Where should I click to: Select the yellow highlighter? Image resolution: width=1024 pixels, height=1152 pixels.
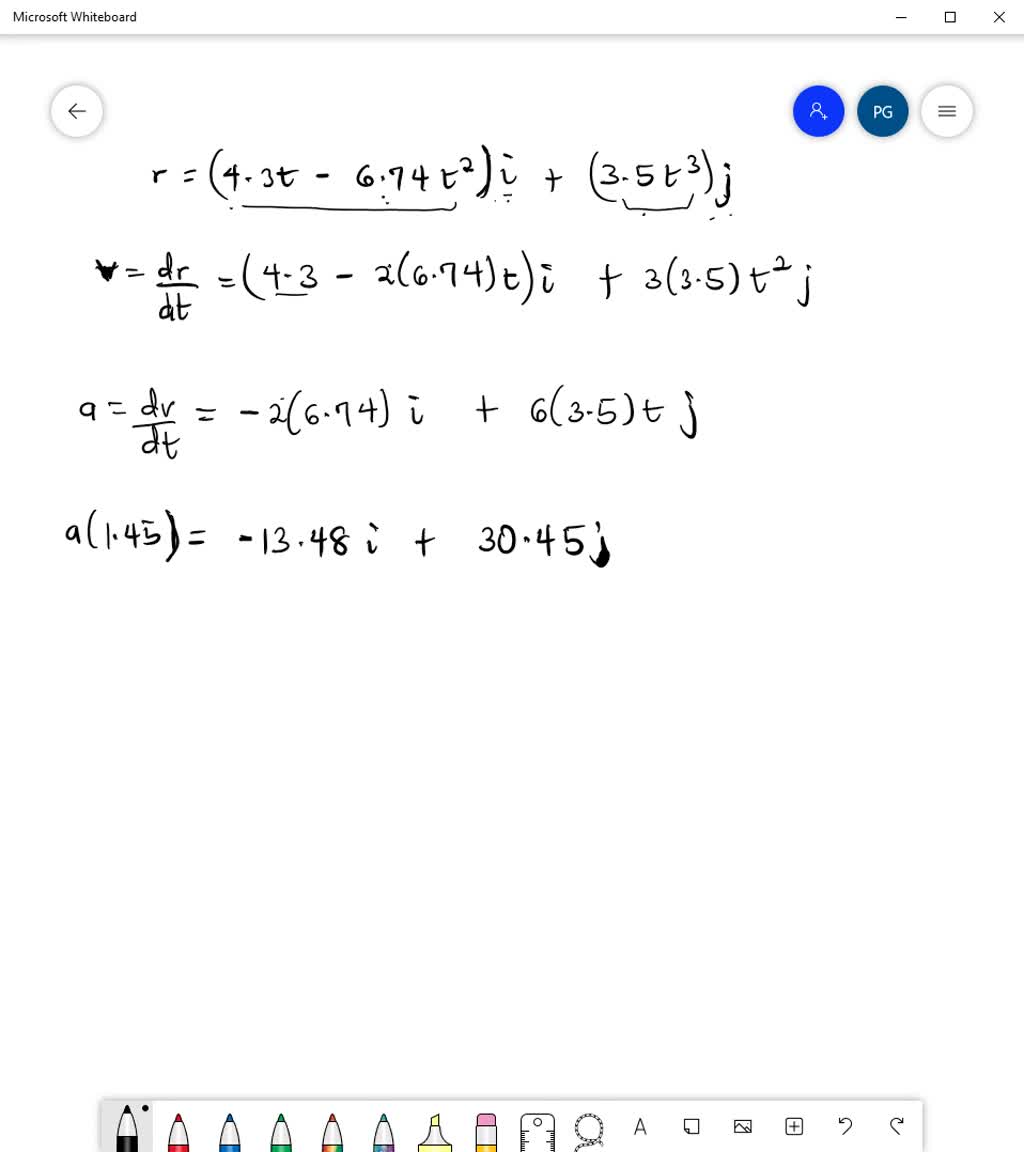[435, 1130]
